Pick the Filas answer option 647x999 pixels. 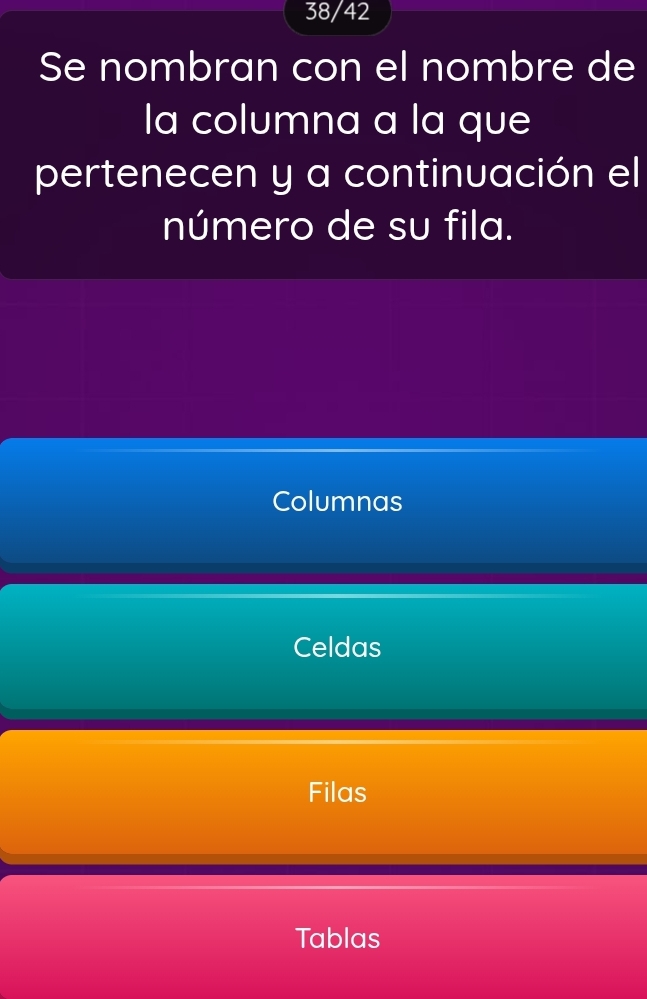click(x=336, y=793)
